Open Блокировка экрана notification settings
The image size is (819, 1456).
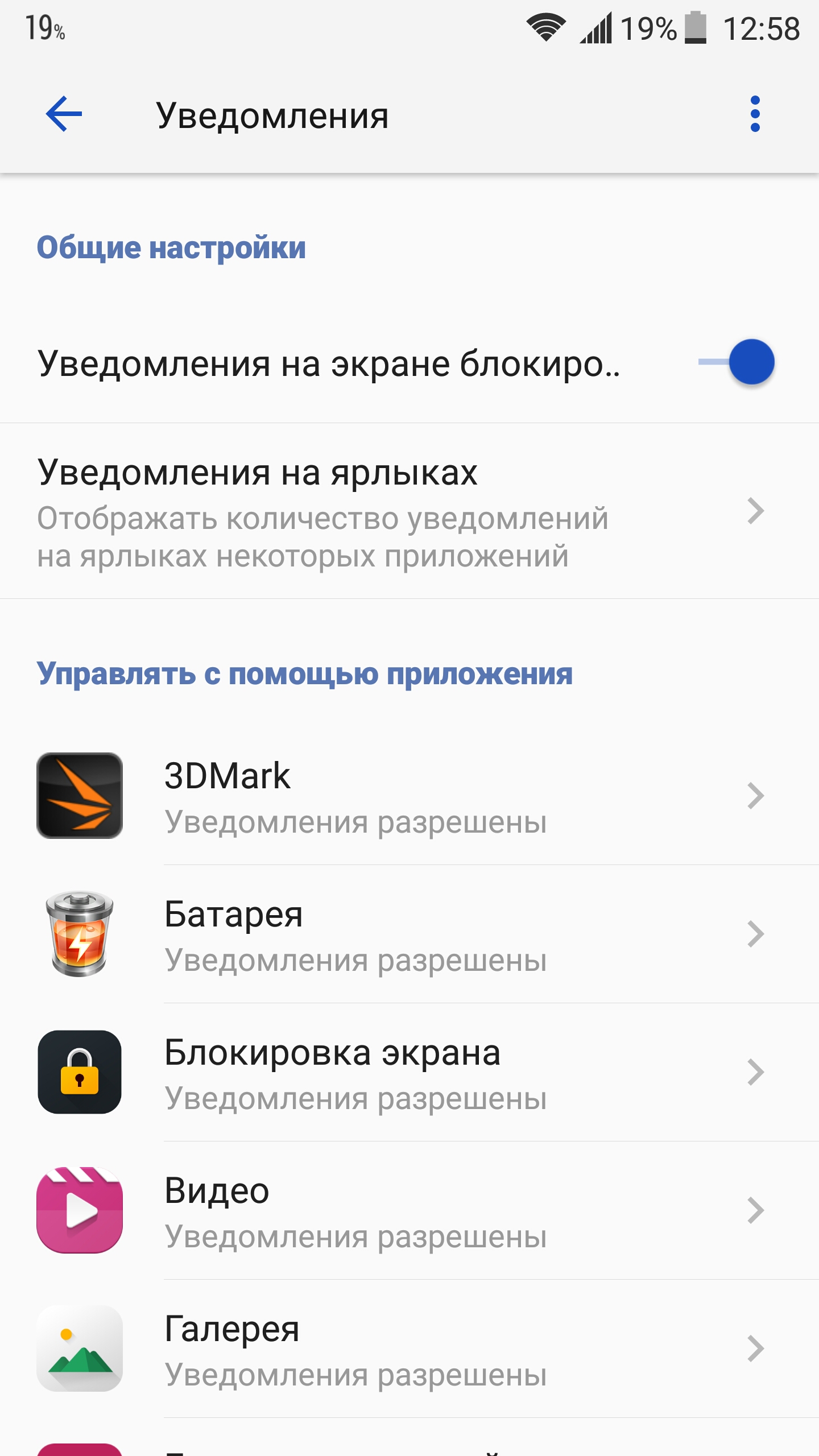click(x=409, y=1072)
